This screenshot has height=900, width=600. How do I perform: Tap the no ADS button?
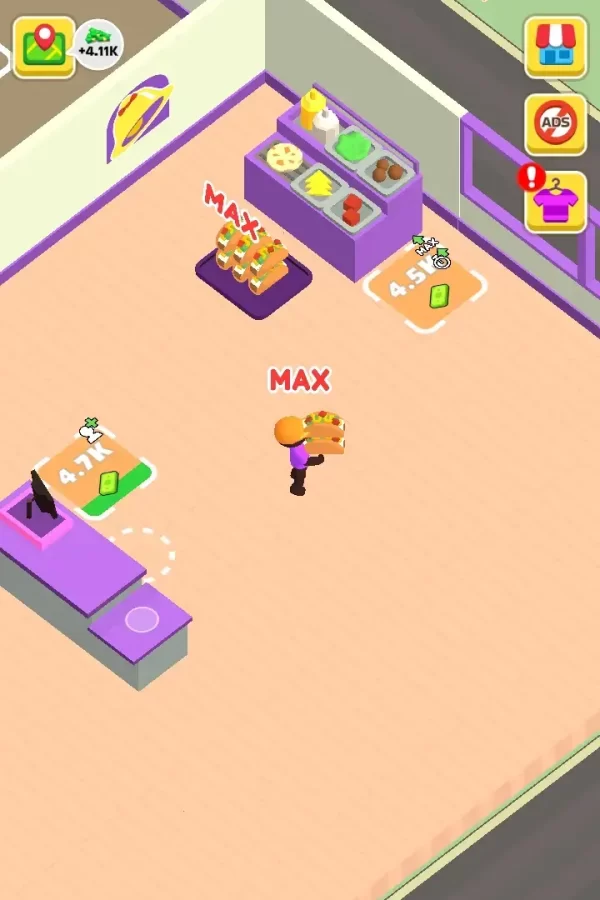tap(555, 124)
